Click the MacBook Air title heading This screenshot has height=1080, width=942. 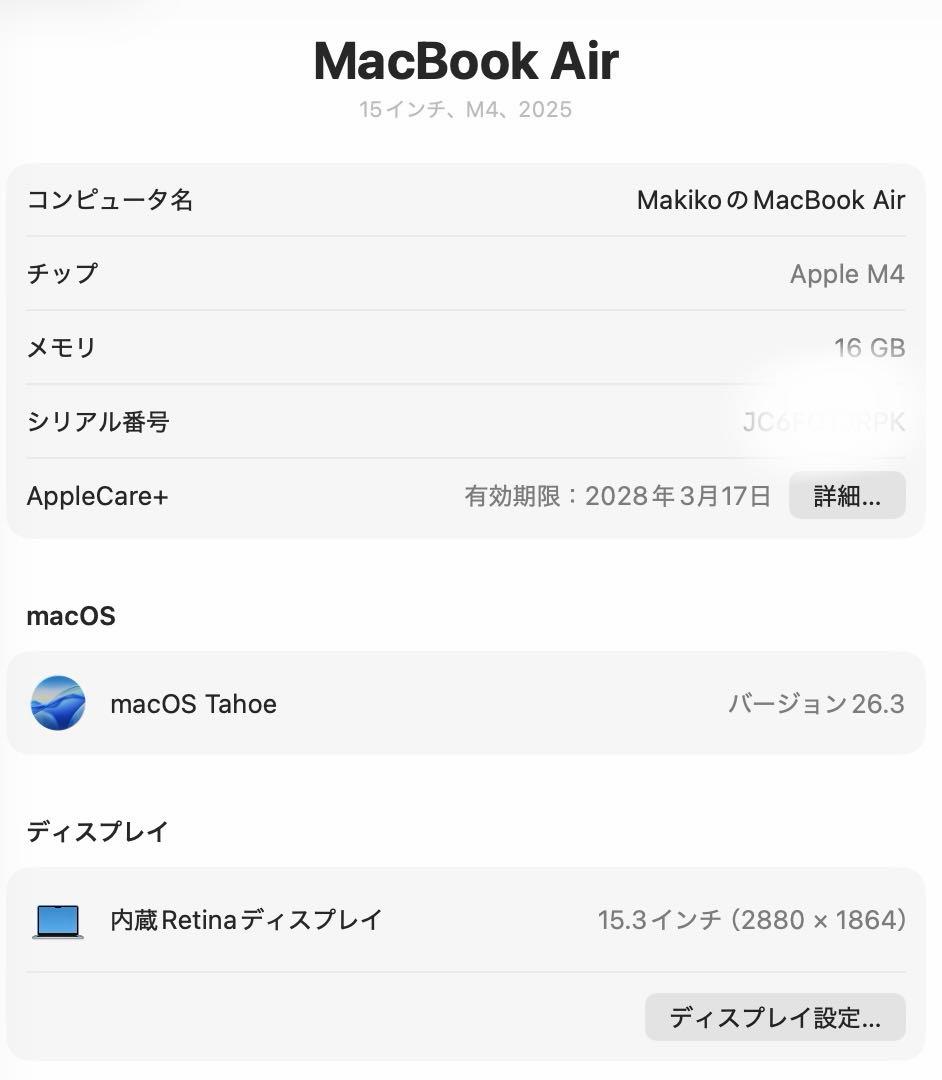(466, 62)
